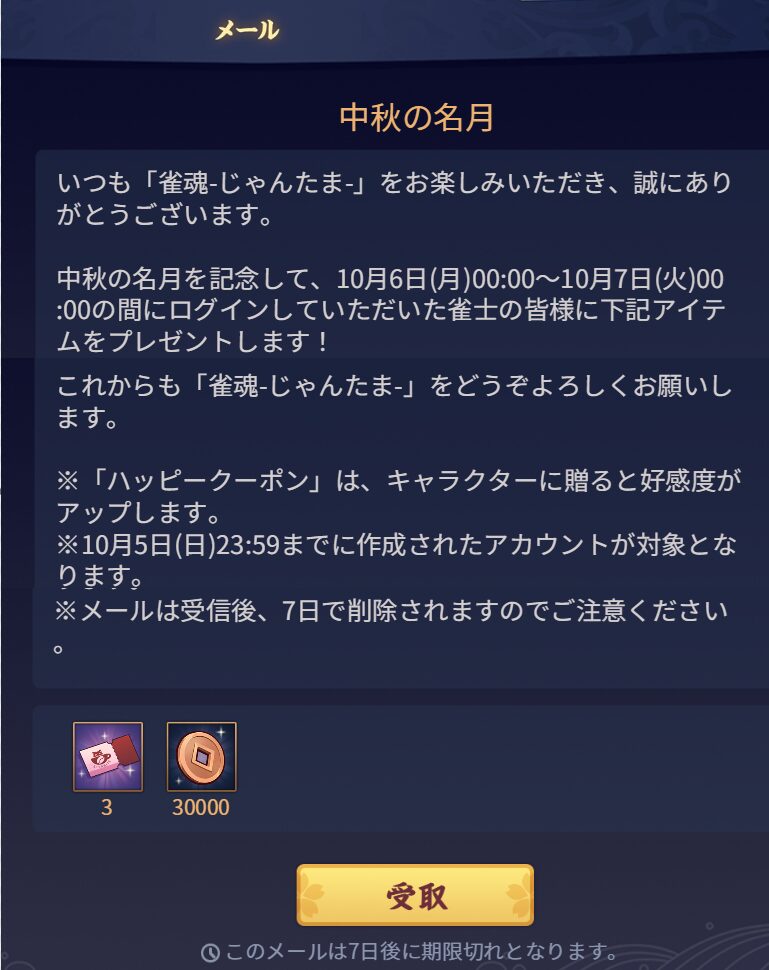The height and width of the screenshot is (970, 769).
Task: Claim the rewards with the 受取 button
Action: point(415,895)
